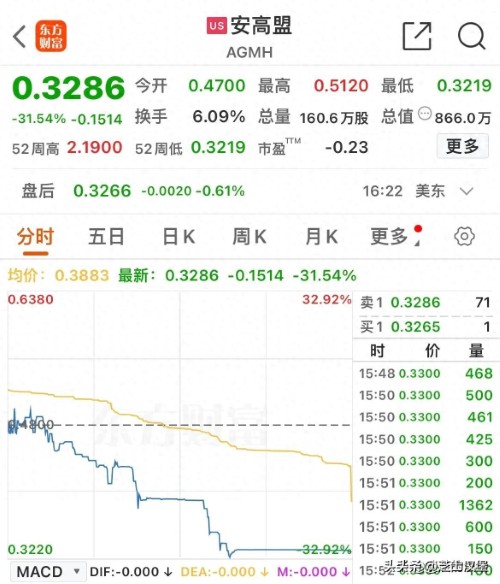The height and width of the screenshot is (584, 500).
Task: Switch to the 周K chart tab
Action: (x=249, y=237)
